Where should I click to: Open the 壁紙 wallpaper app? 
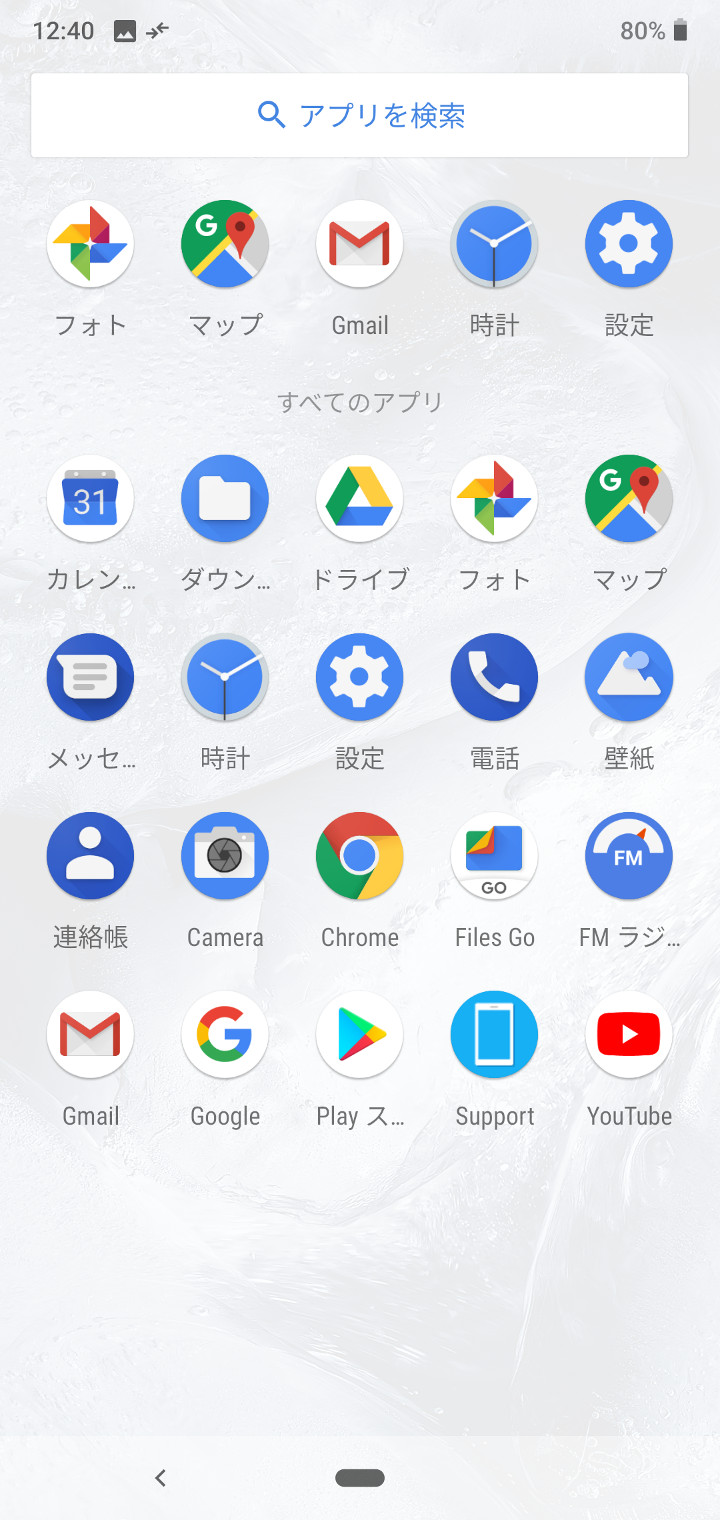tap(629, 677)
